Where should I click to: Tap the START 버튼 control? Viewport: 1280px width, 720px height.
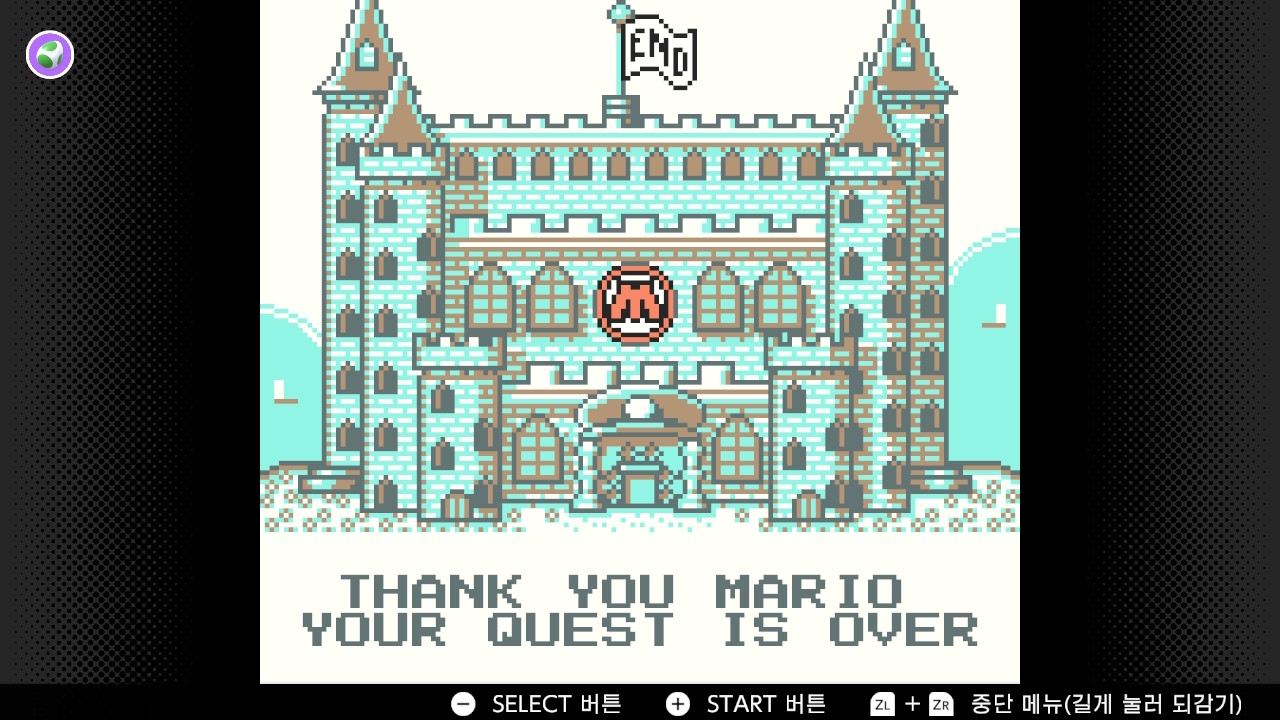click(746, 703)
